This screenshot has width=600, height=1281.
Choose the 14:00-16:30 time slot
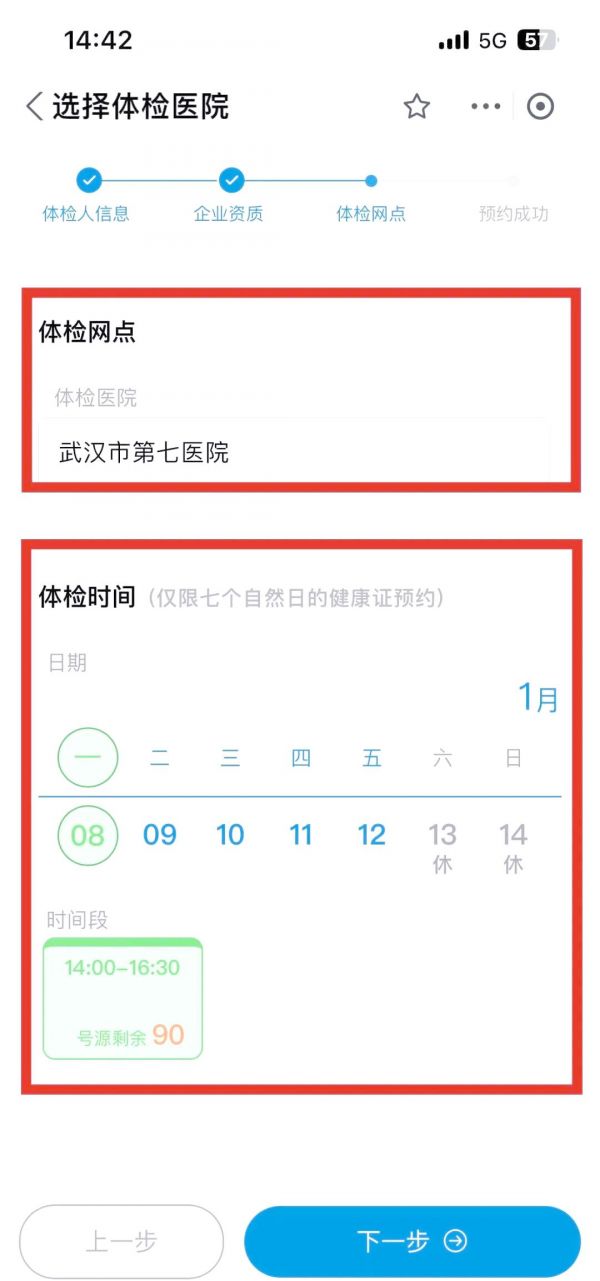click(123, 999)
